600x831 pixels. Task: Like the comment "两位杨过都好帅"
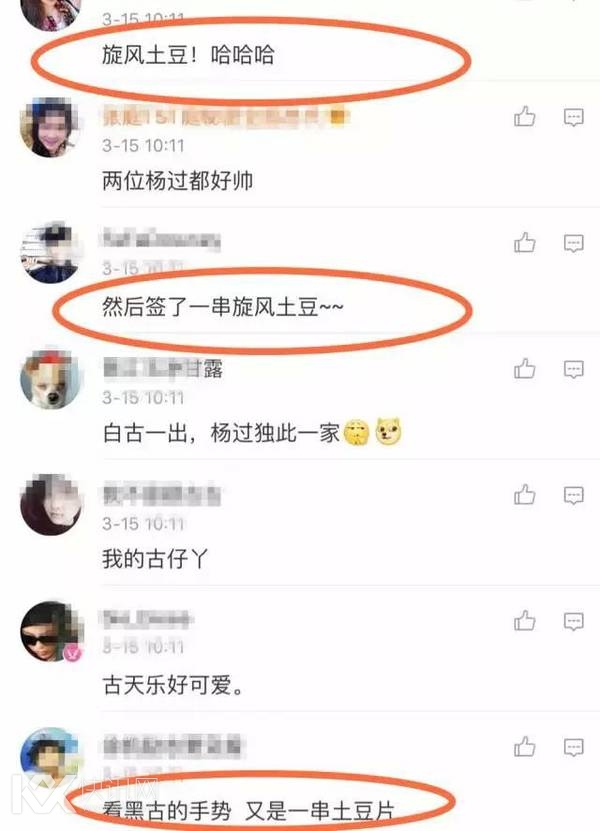coord(525,118)
